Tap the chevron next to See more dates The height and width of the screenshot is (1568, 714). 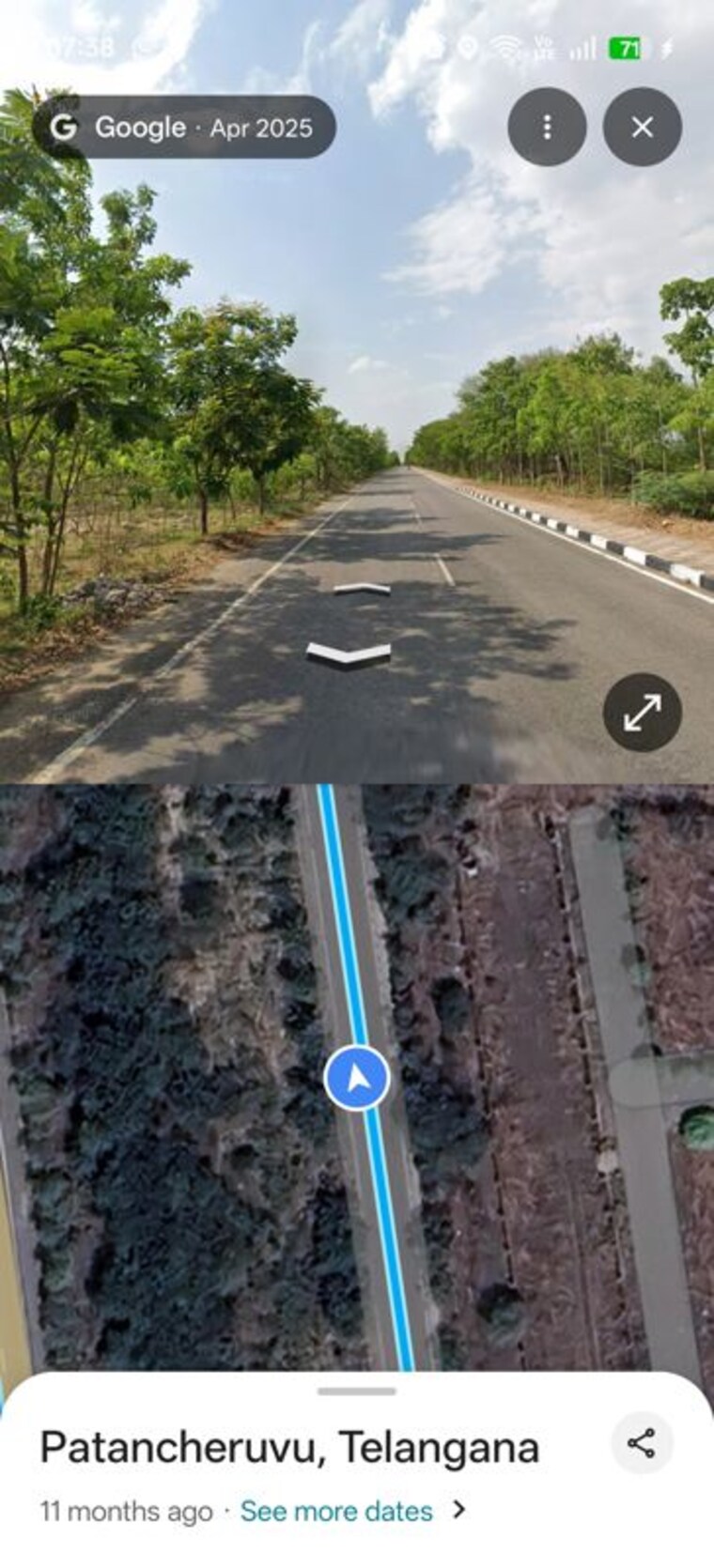pyautogui.click(x=459, y=1510)
